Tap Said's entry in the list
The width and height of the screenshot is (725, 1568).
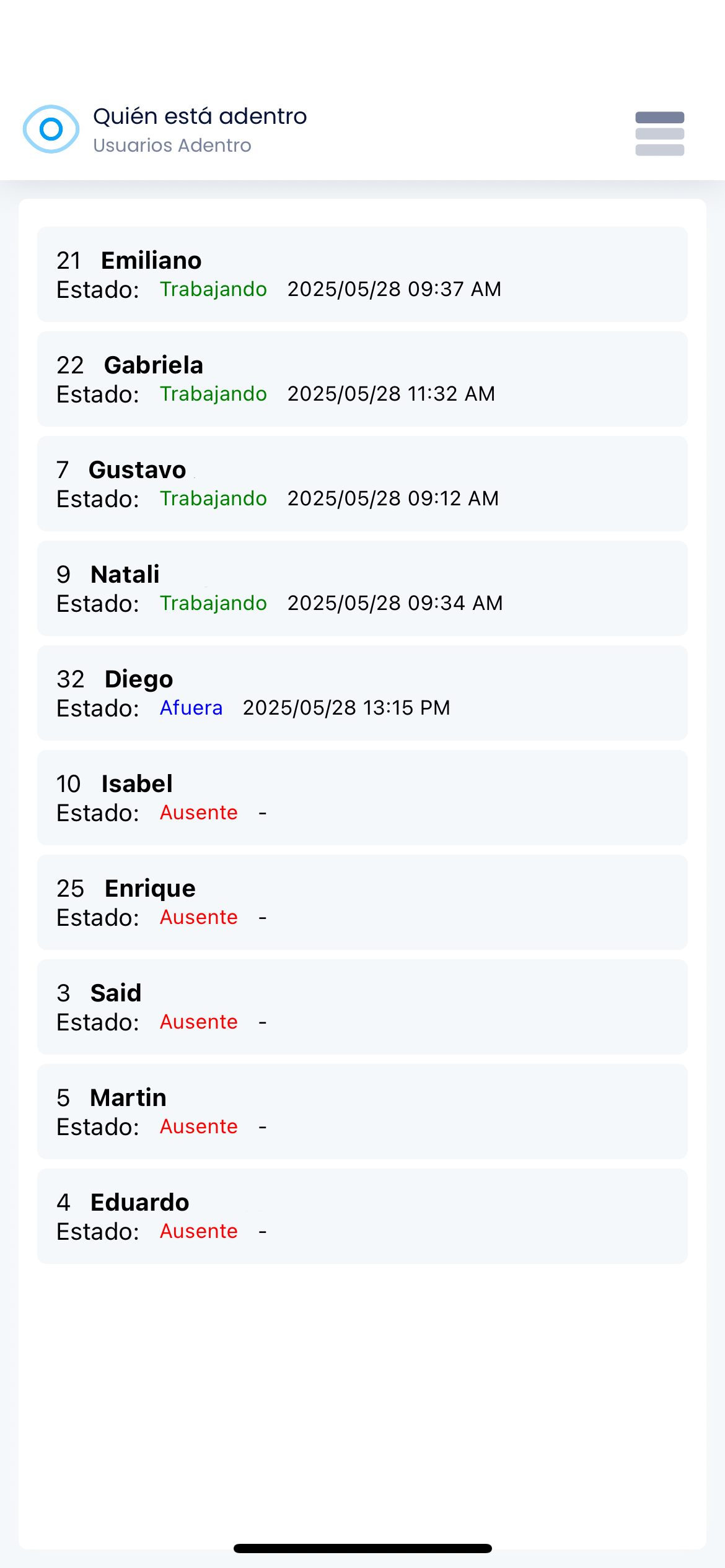tap(362, 1007)
